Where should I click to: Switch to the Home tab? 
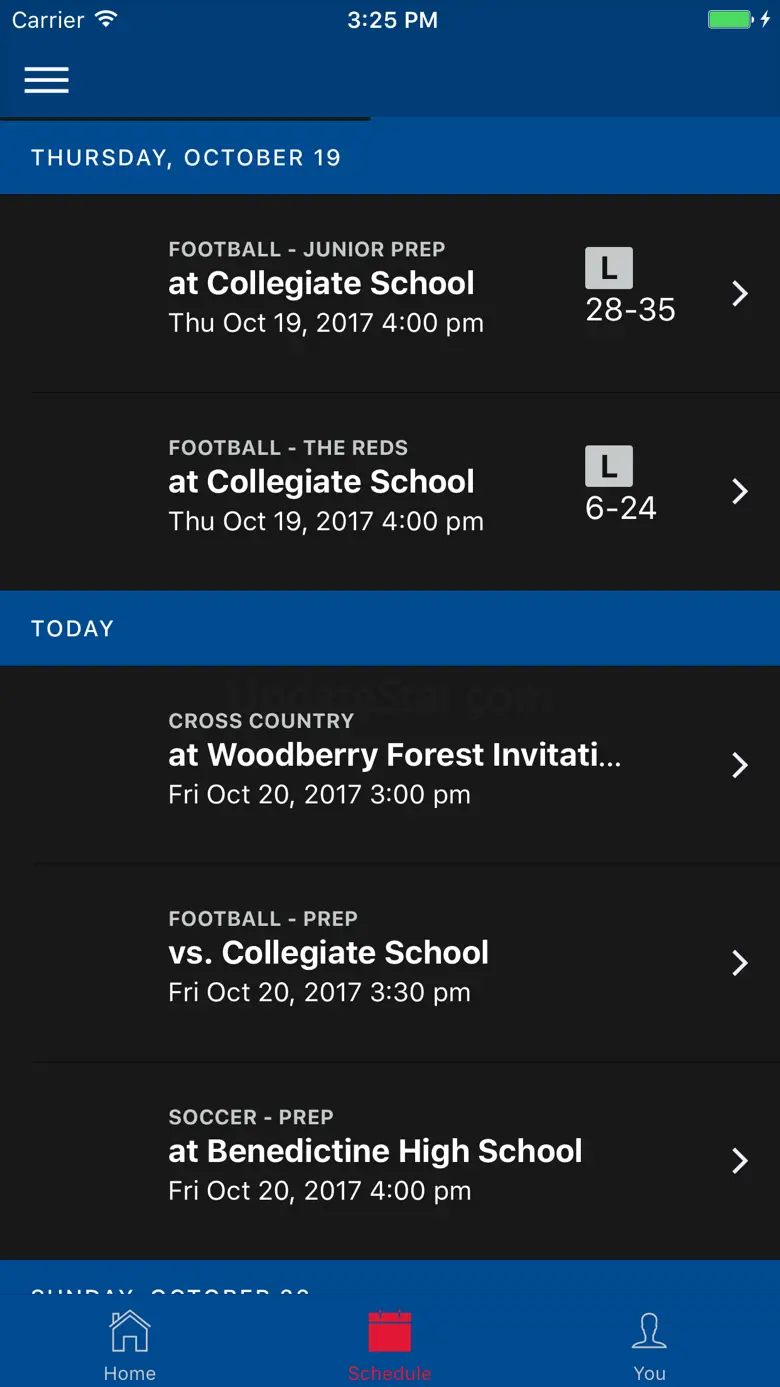[x=130, y=1346]
